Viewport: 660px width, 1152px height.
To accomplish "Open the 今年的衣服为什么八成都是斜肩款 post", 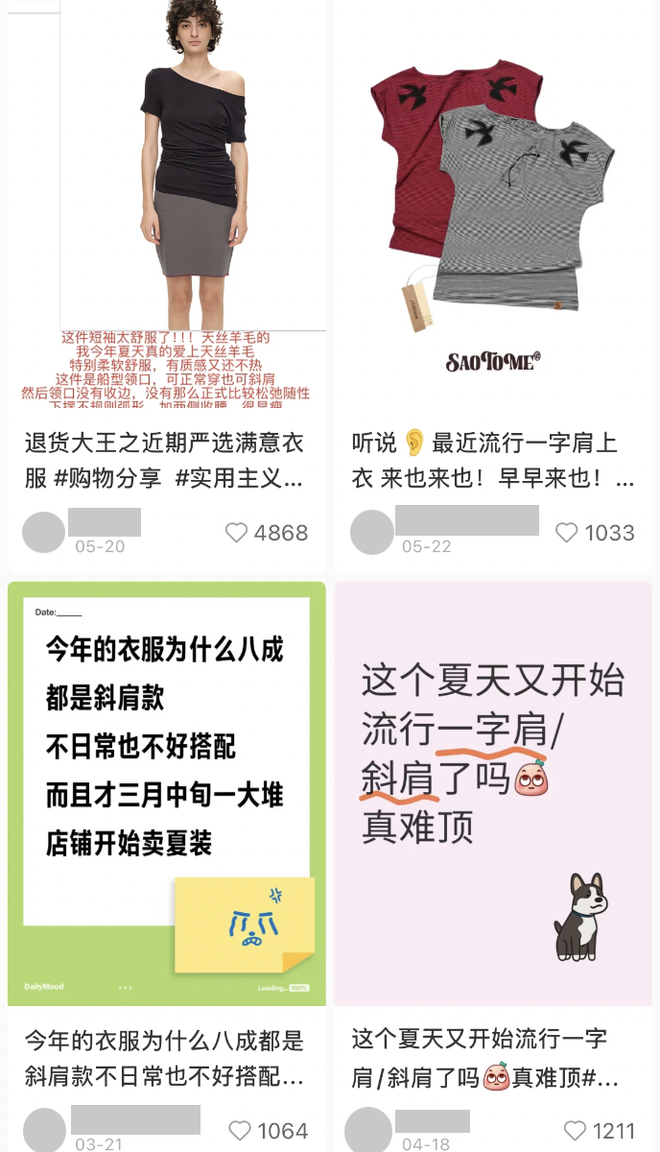I will (166, 790).
